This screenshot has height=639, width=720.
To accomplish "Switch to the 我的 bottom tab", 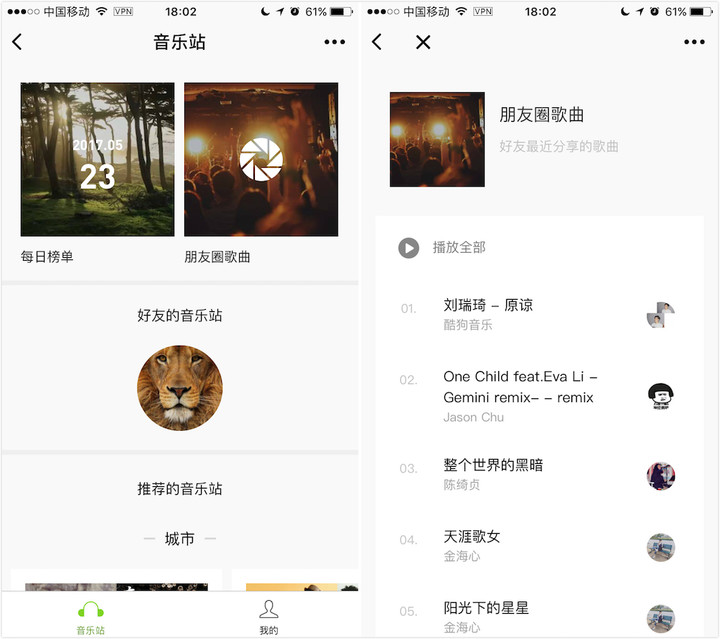I will point(269,617).
